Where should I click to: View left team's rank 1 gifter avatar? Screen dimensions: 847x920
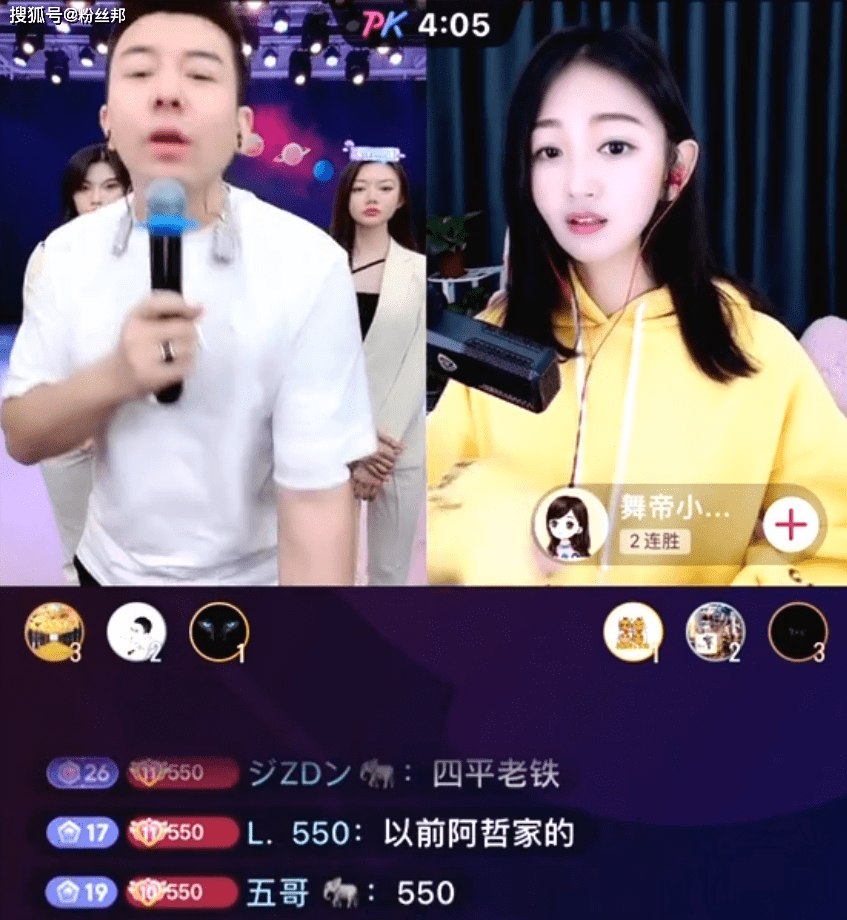coord(218,631)
